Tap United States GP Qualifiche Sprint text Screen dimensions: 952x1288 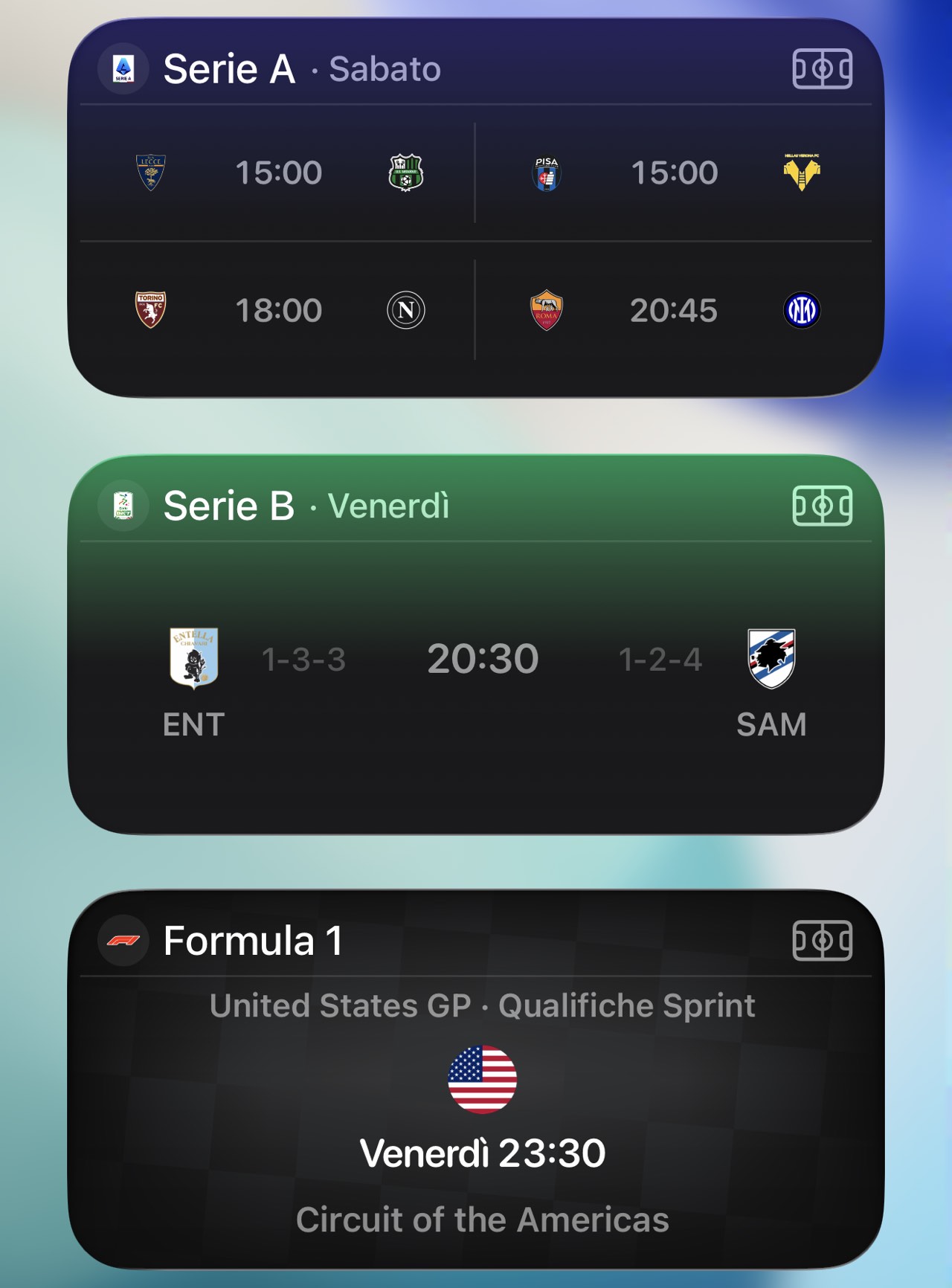click(x=483, y=1004)
